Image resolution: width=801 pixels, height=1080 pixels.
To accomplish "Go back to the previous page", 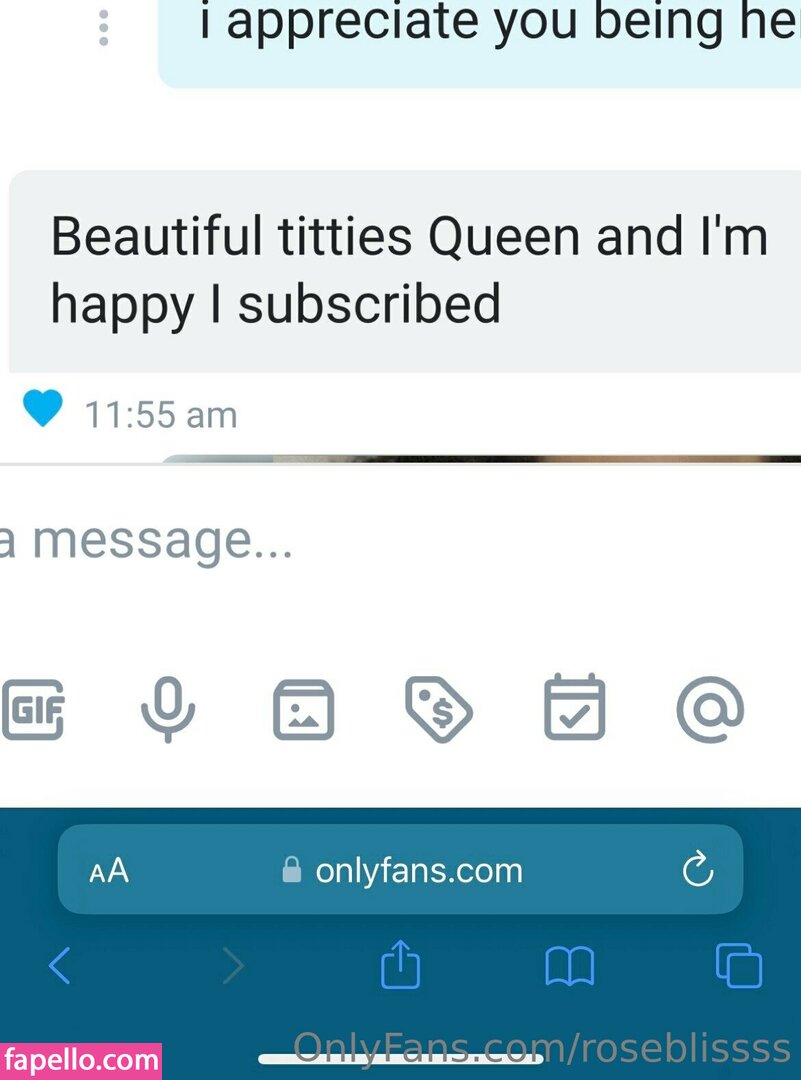I will pos(60,966).
